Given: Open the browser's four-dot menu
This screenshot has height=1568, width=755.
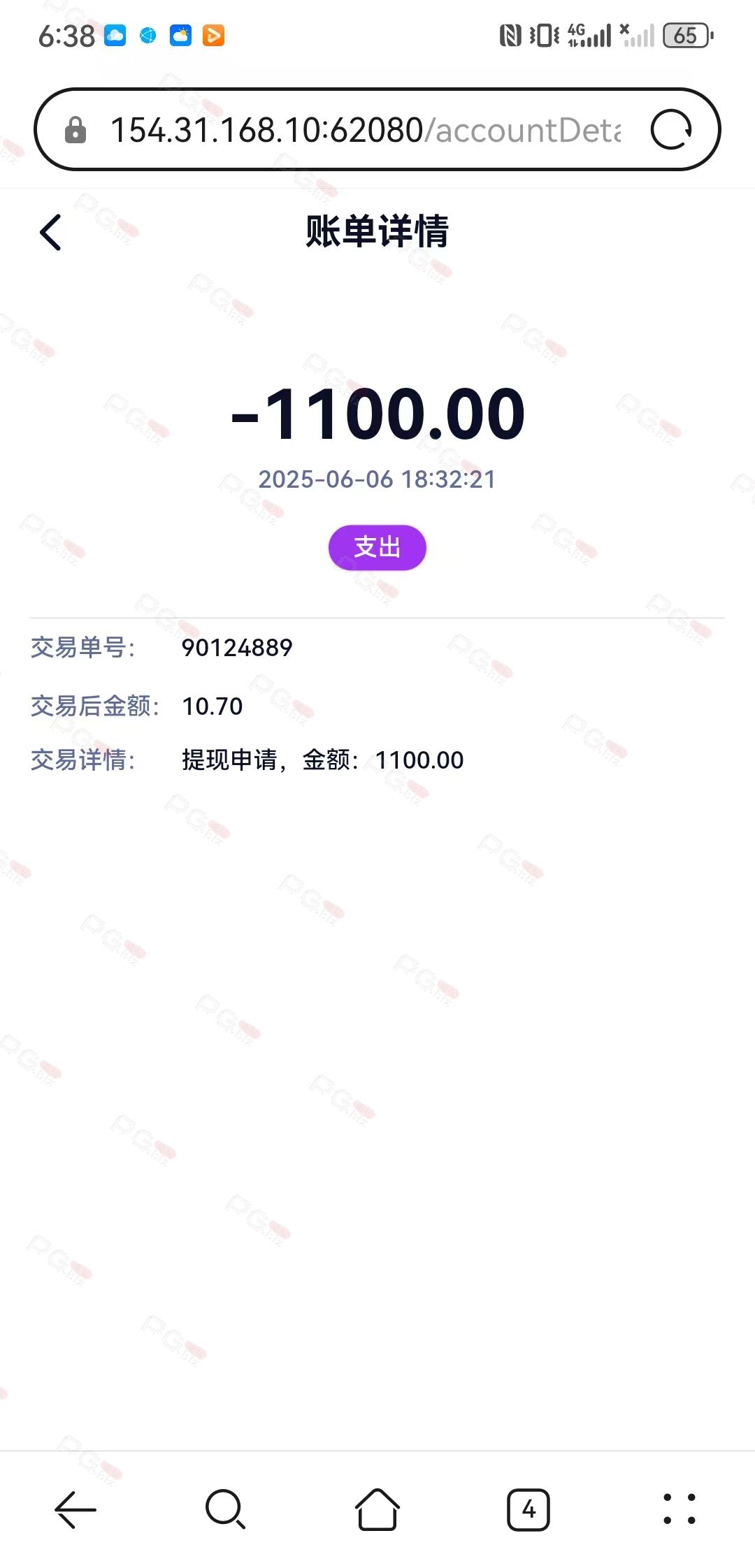Looking at the screenshot, I should [x=679, y=1509].
